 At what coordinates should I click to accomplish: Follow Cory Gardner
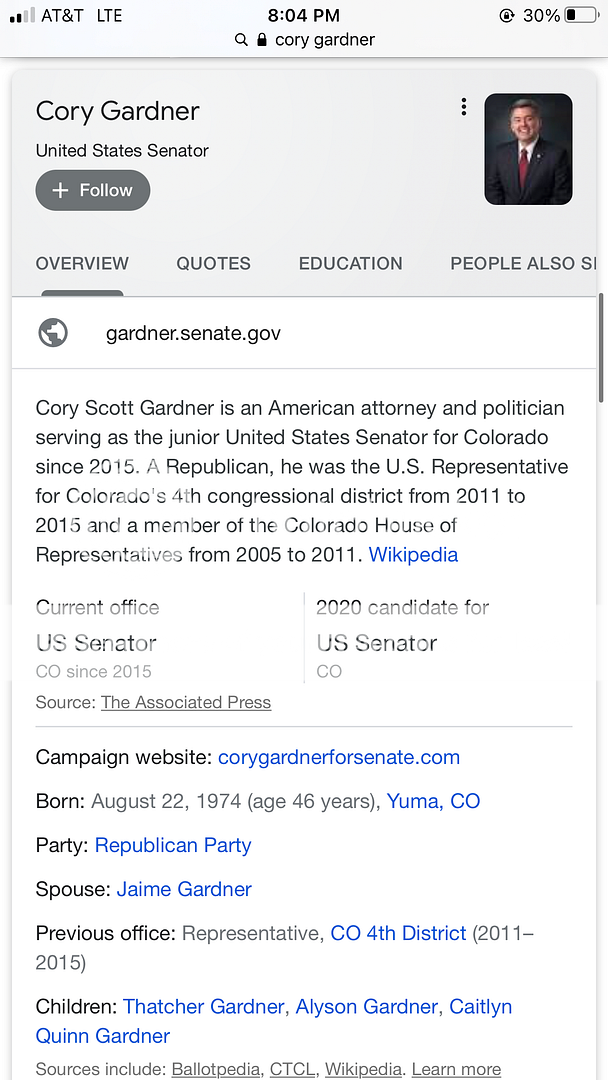click(93, 191)
